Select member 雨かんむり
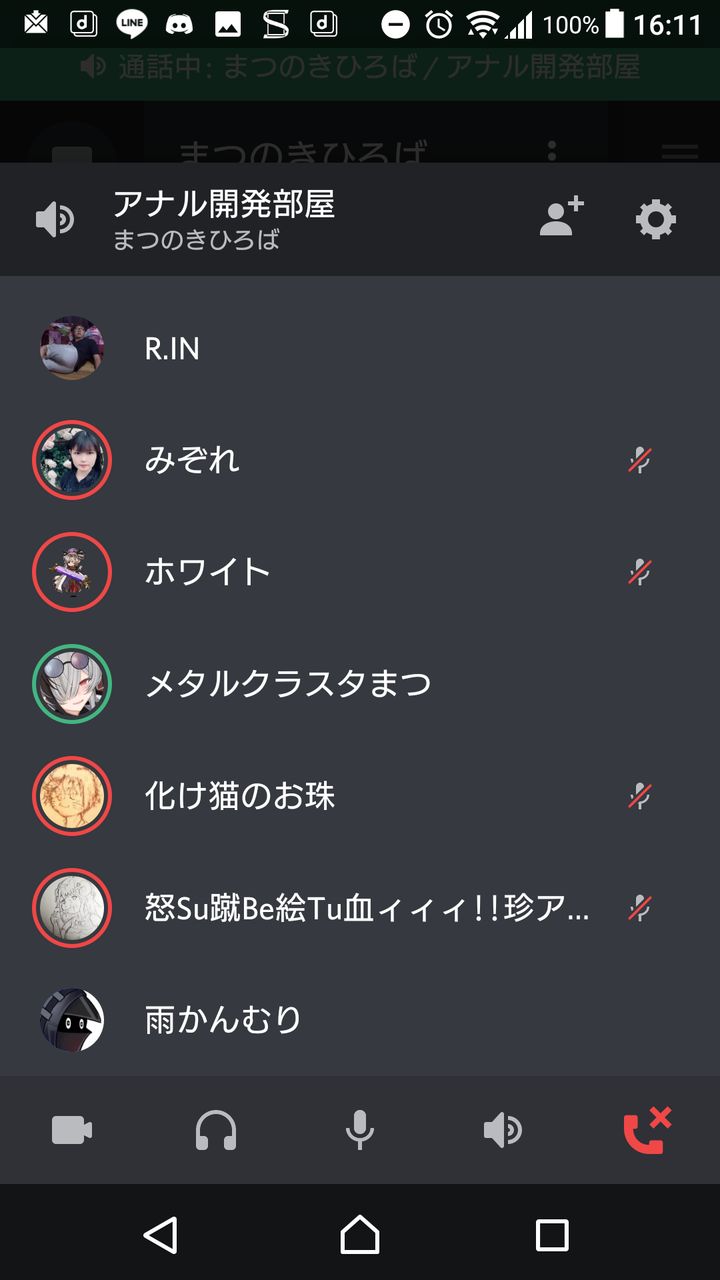Image resolution: width=720 pixels, height=1280 pixels. 223,1020
